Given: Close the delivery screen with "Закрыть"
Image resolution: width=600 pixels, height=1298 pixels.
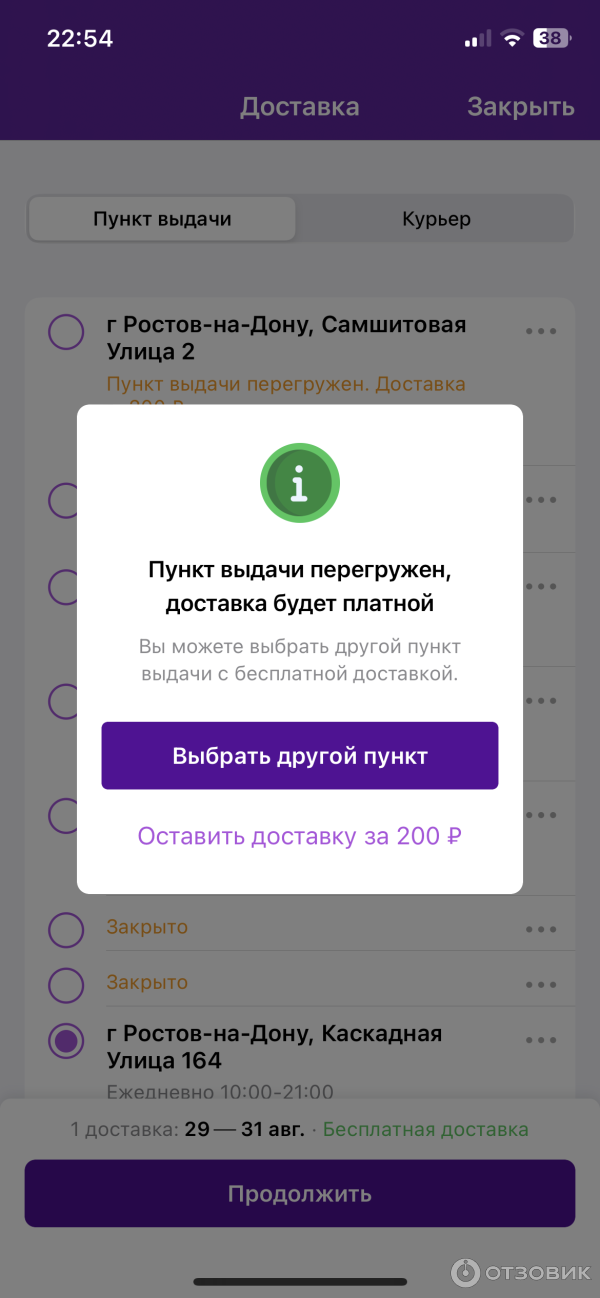Looking at the screenshot, I should pos(520,107).
